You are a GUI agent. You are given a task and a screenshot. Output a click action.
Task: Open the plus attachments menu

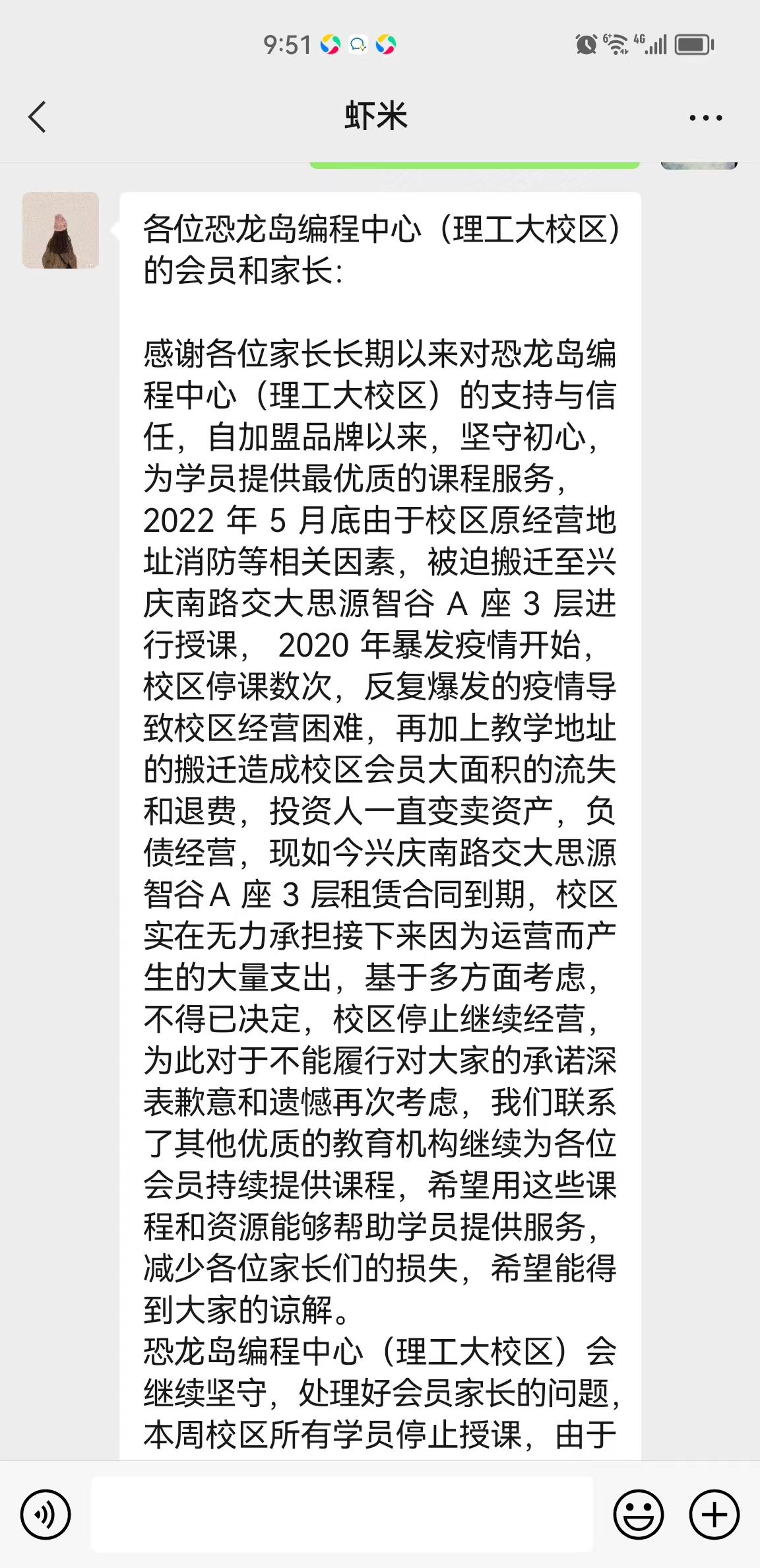click(x=714, y=1515)
